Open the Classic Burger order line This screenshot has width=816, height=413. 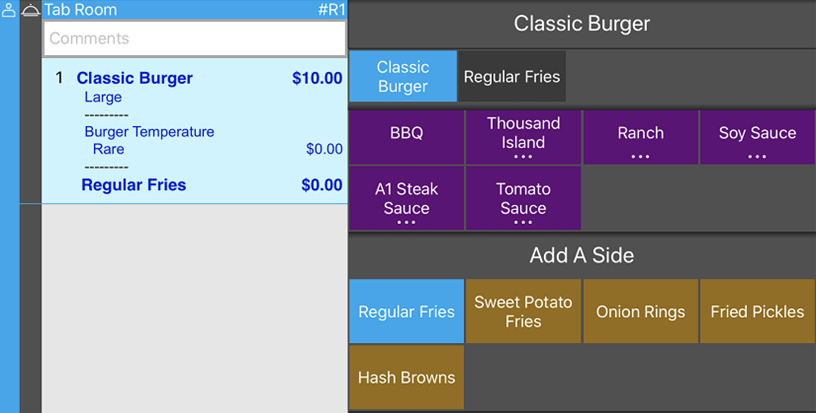[x=135, y=78]
